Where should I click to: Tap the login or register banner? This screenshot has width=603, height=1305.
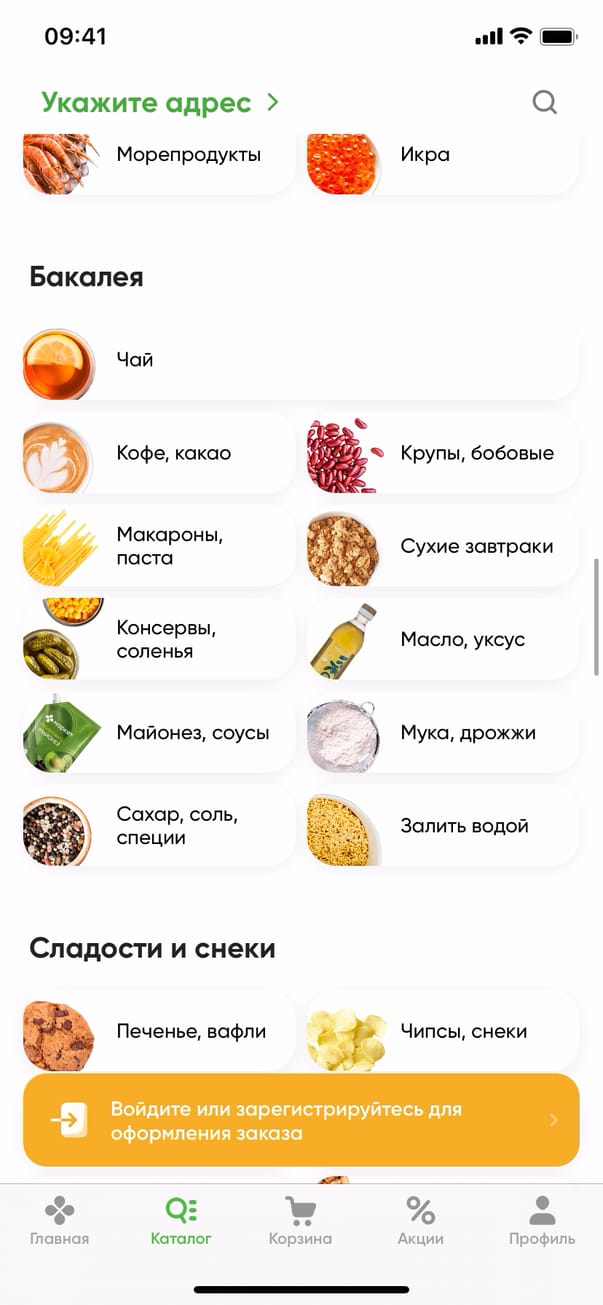tap(300, 1121)
